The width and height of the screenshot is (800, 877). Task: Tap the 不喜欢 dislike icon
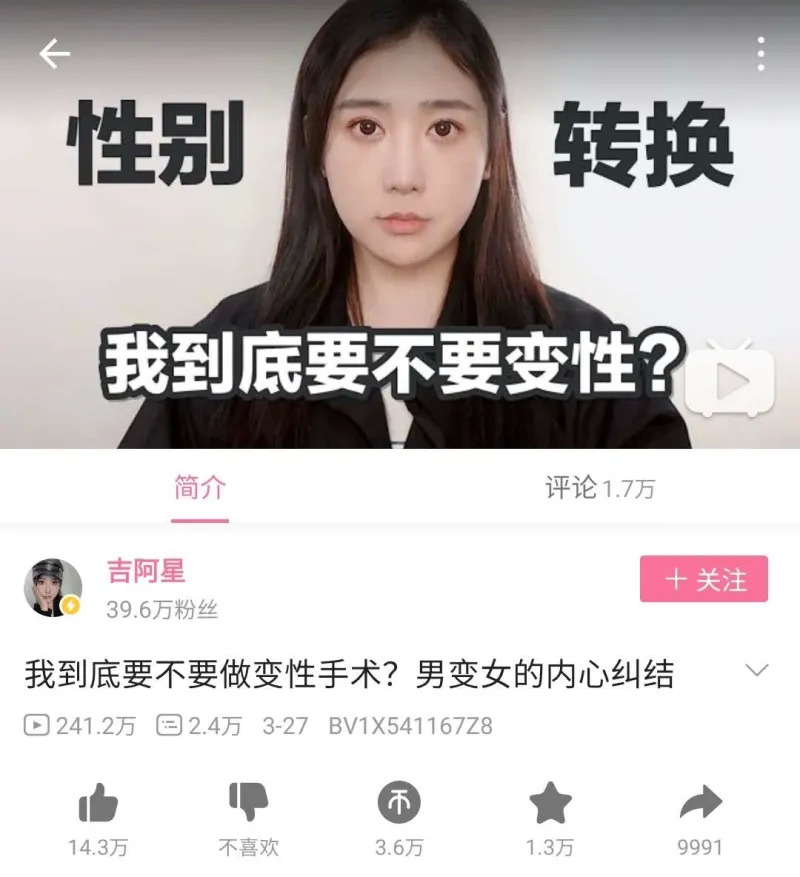tap(248, 803)
